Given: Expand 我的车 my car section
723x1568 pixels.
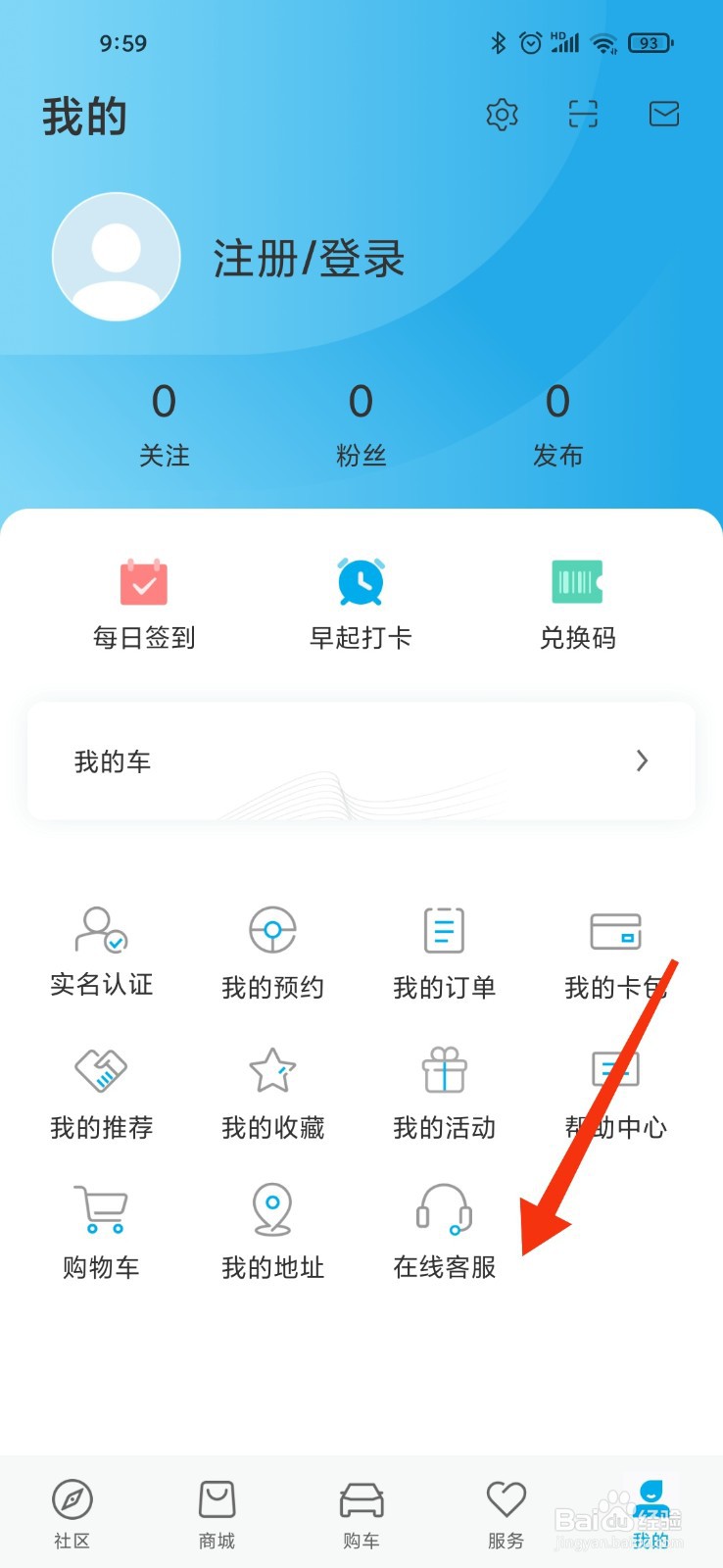Looking at the screenshot, I should point(361,761).
